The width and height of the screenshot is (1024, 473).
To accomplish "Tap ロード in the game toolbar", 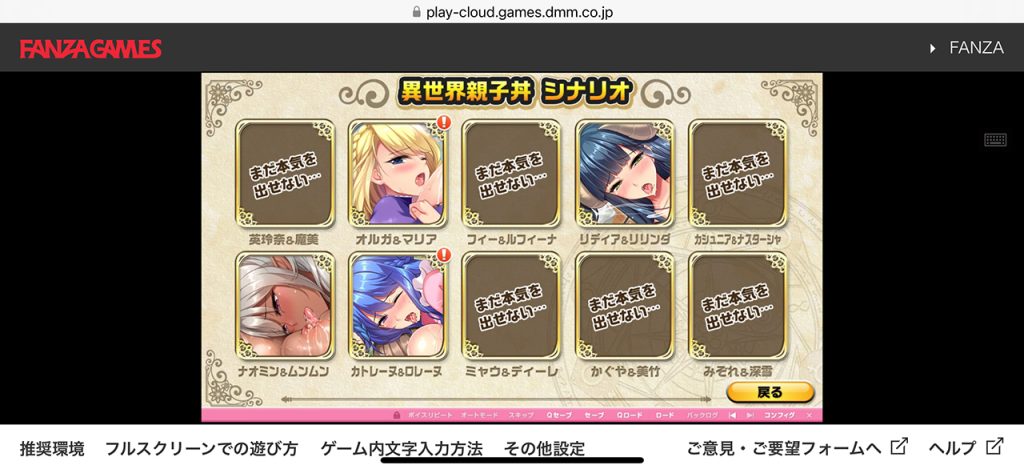I will coord(664,414).
